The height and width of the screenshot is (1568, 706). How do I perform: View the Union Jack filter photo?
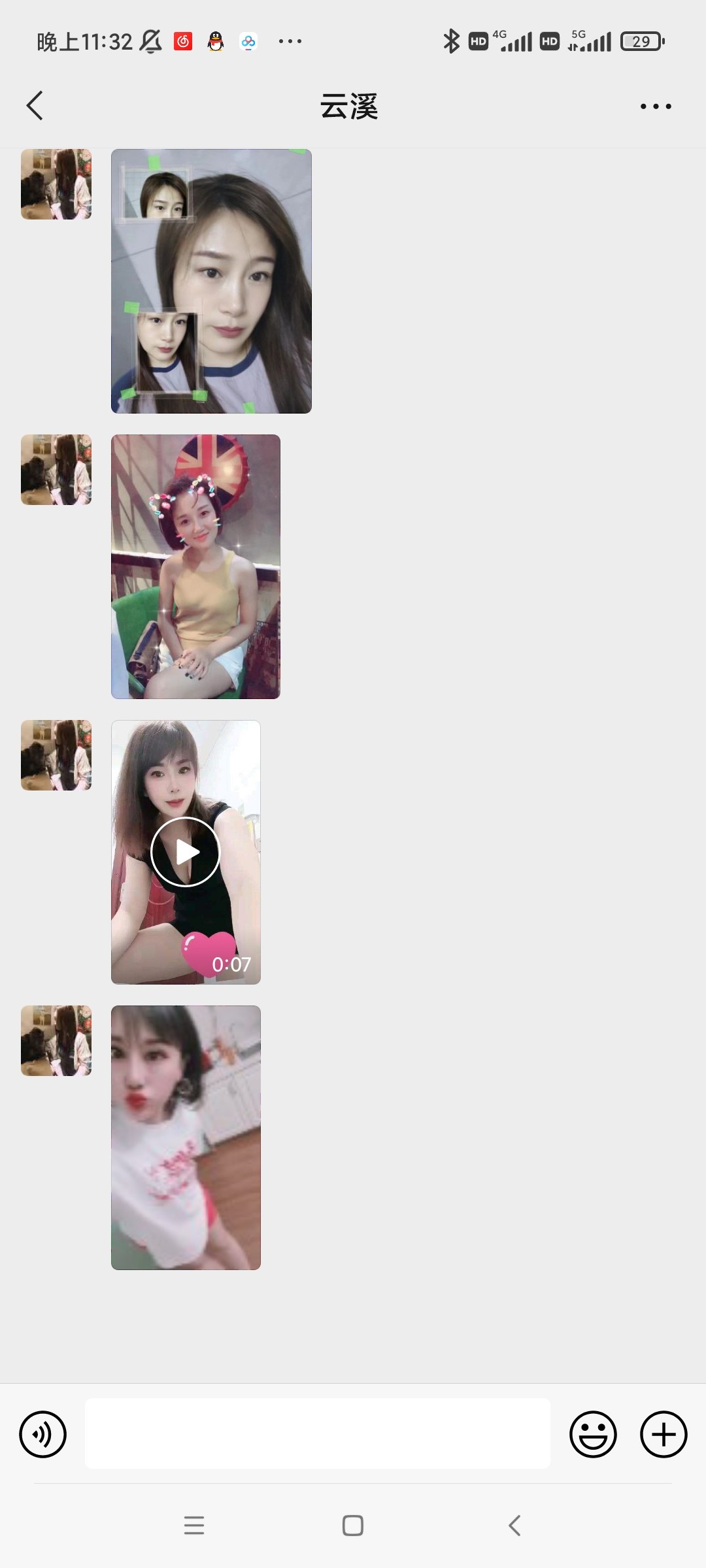(195, 568)
